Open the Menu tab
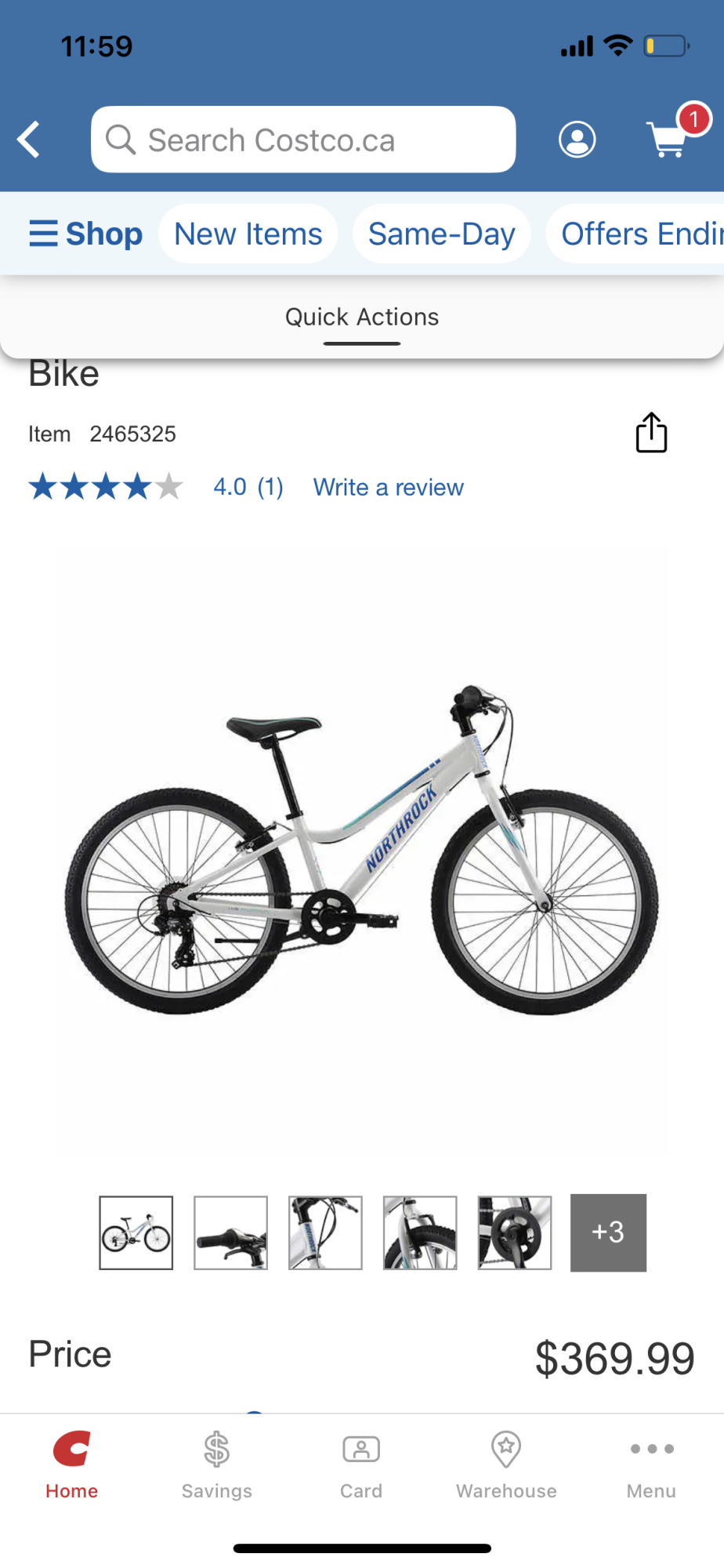Screen dimensions: 724x1568 (651, 1465)
